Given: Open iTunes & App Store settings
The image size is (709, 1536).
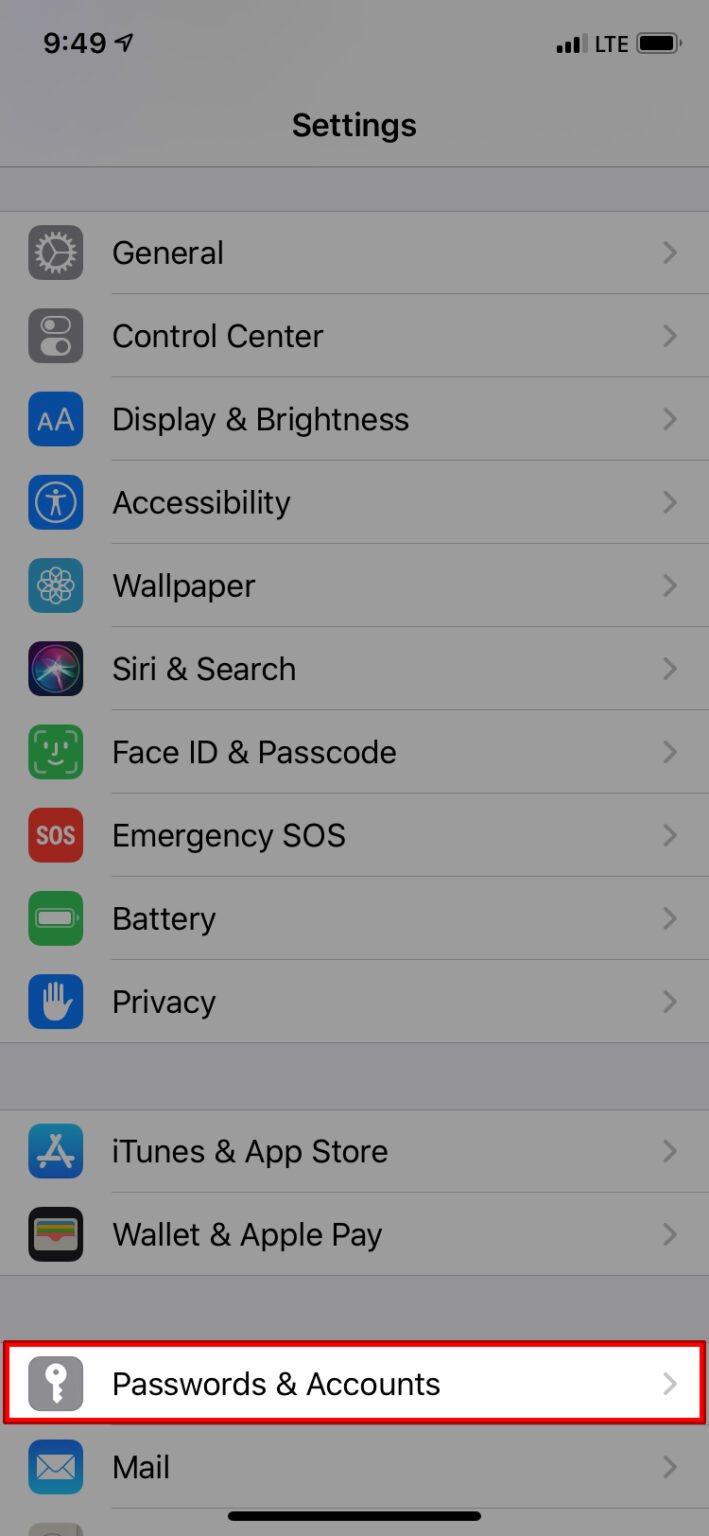Looking at the screenshot, I should click(x=354, y=1151).
